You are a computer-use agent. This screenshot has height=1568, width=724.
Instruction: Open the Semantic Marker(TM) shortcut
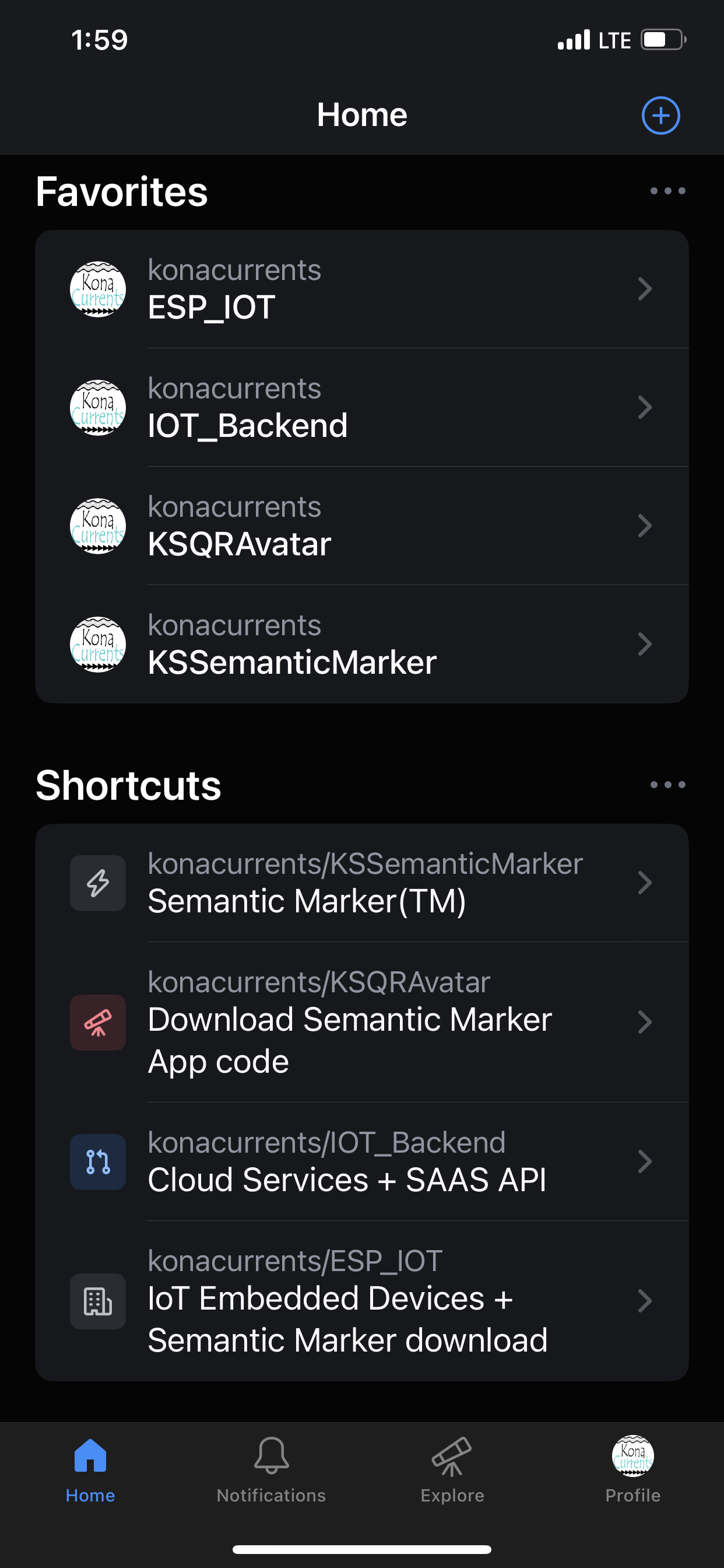click(362, 883)
